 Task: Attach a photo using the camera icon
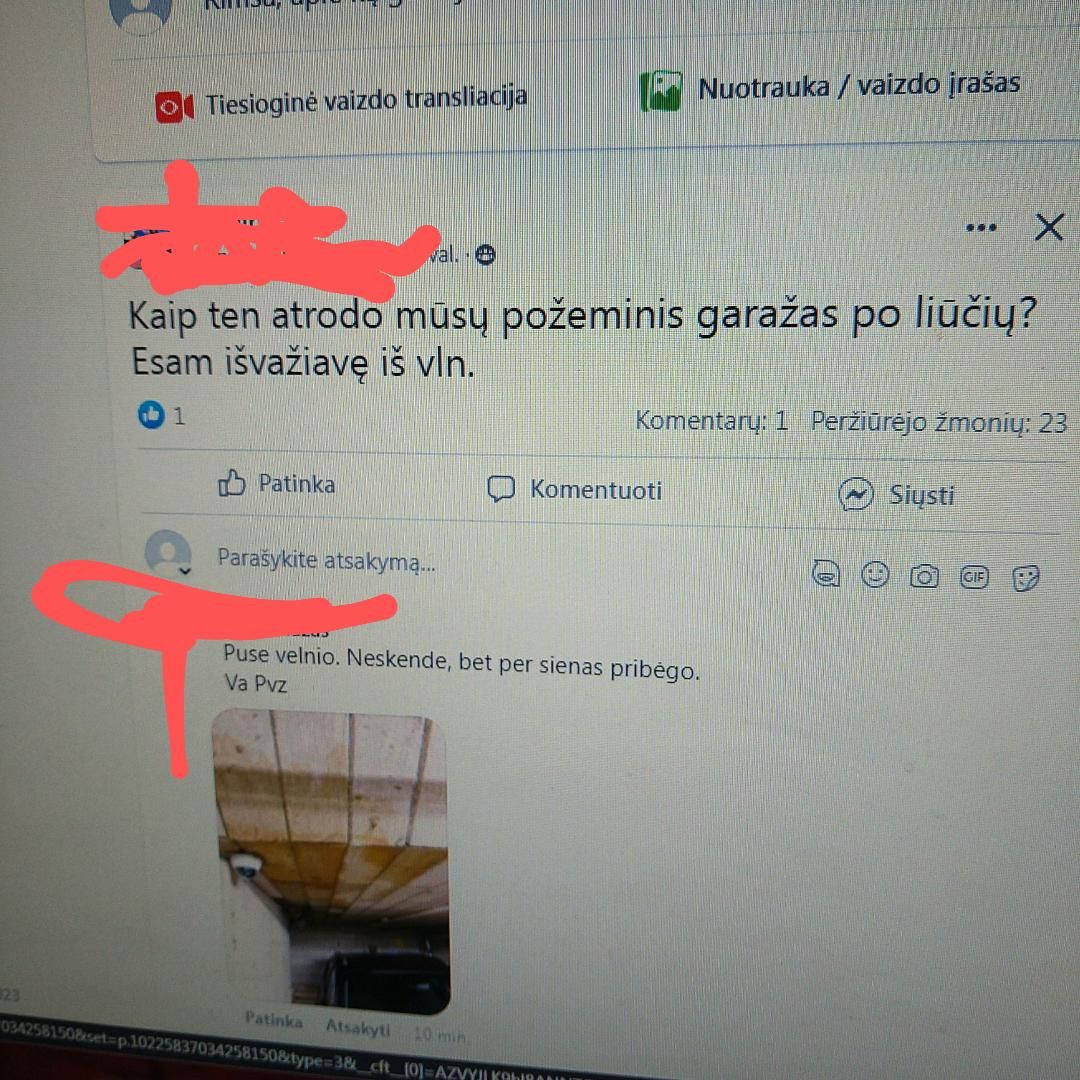(924, 577)
